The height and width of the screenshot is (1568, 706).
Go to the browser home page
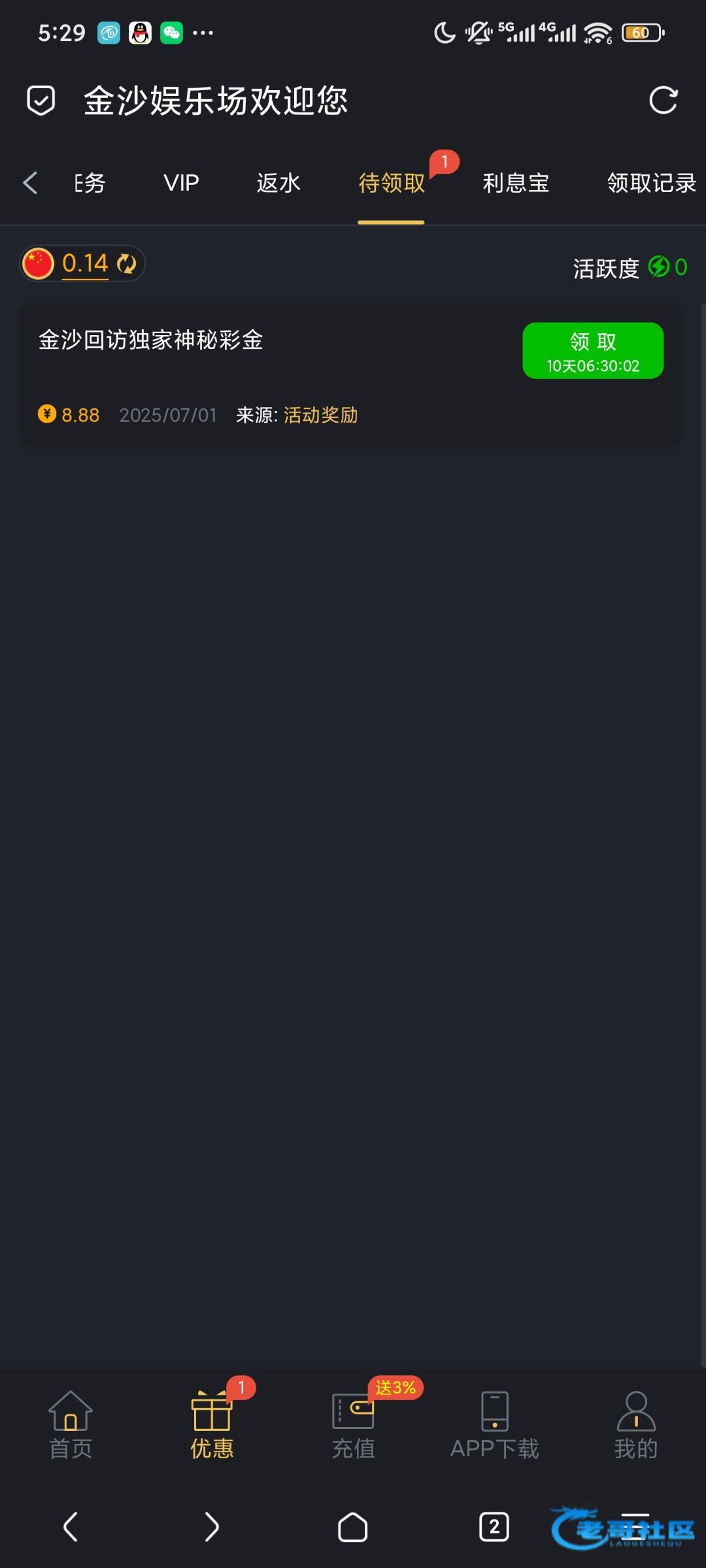353,1527
